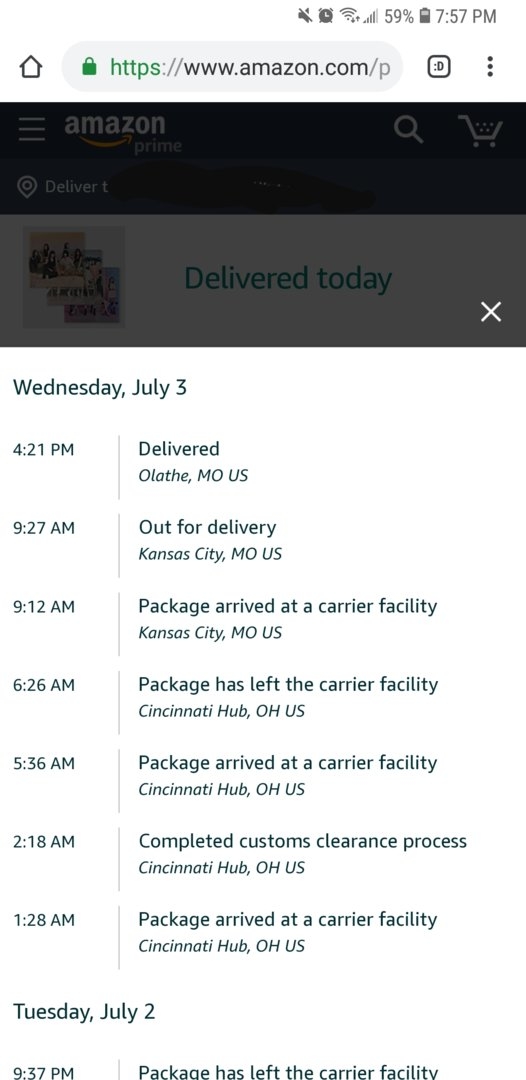Close the tracking details panel
526x1080 pixels.
click(x=491, y=313)
